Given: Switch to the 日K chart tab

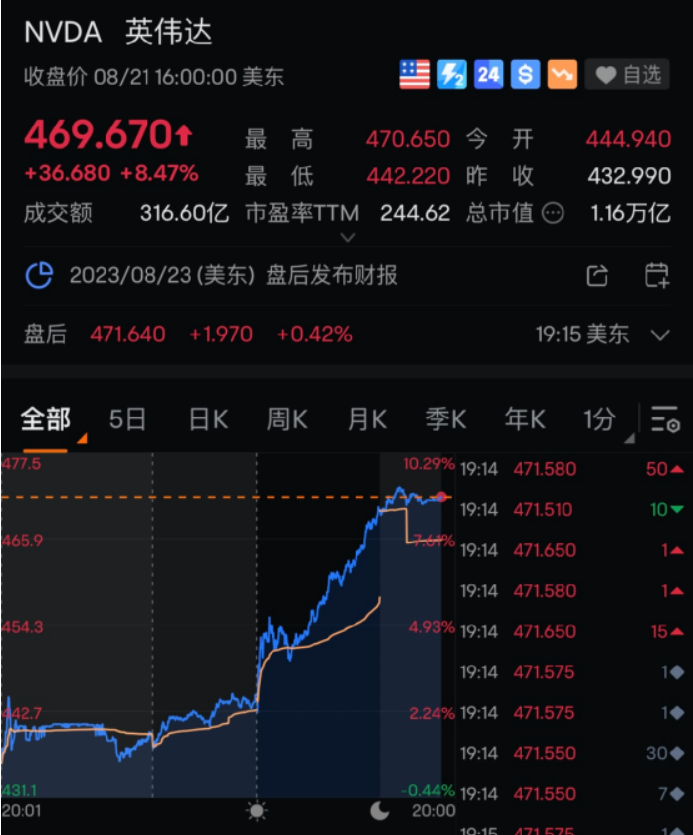Looking at the screenshot, I should (x=208, y=419).
